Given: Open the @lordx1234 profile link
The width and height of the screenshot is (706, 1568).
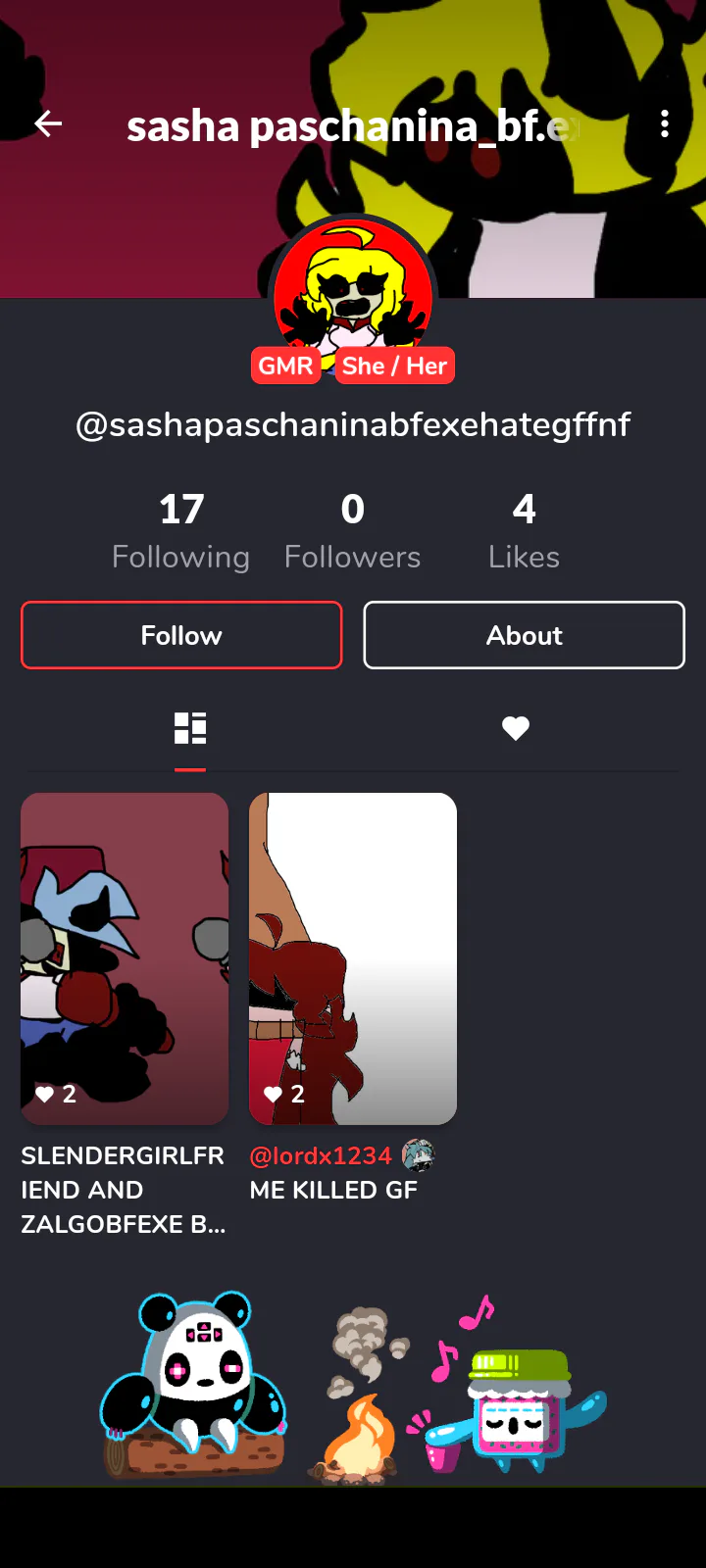Looking at the screenshot, I should tap(321, 1156).
